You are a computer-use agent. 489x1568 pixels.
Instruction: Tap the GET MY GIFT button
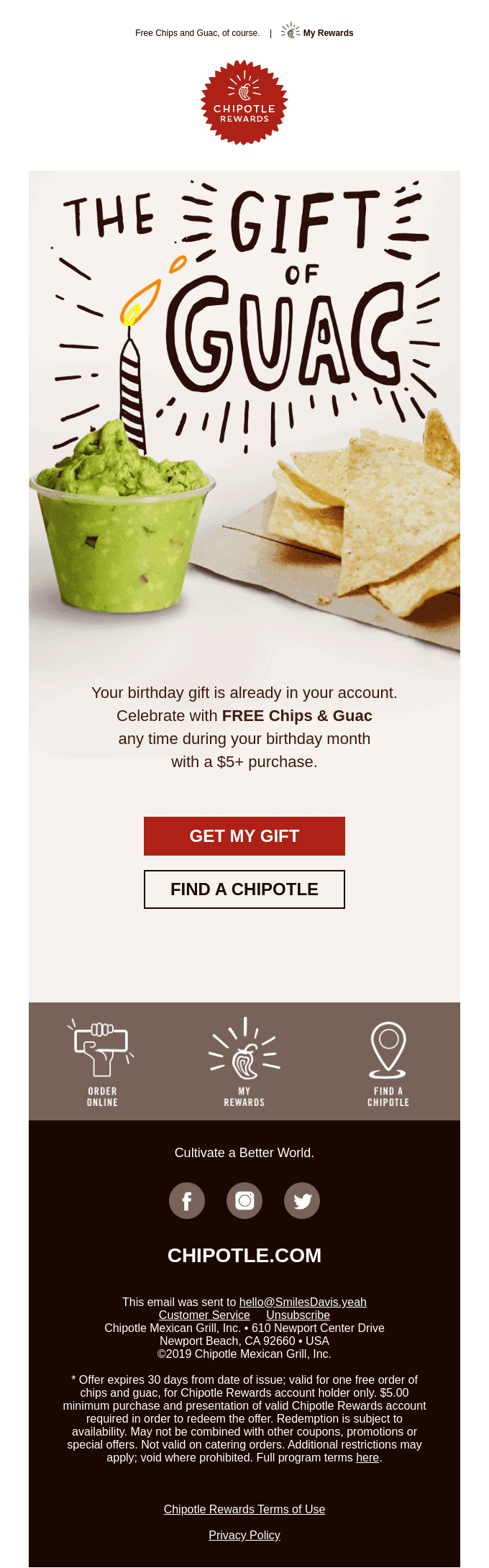click(244, 836)
